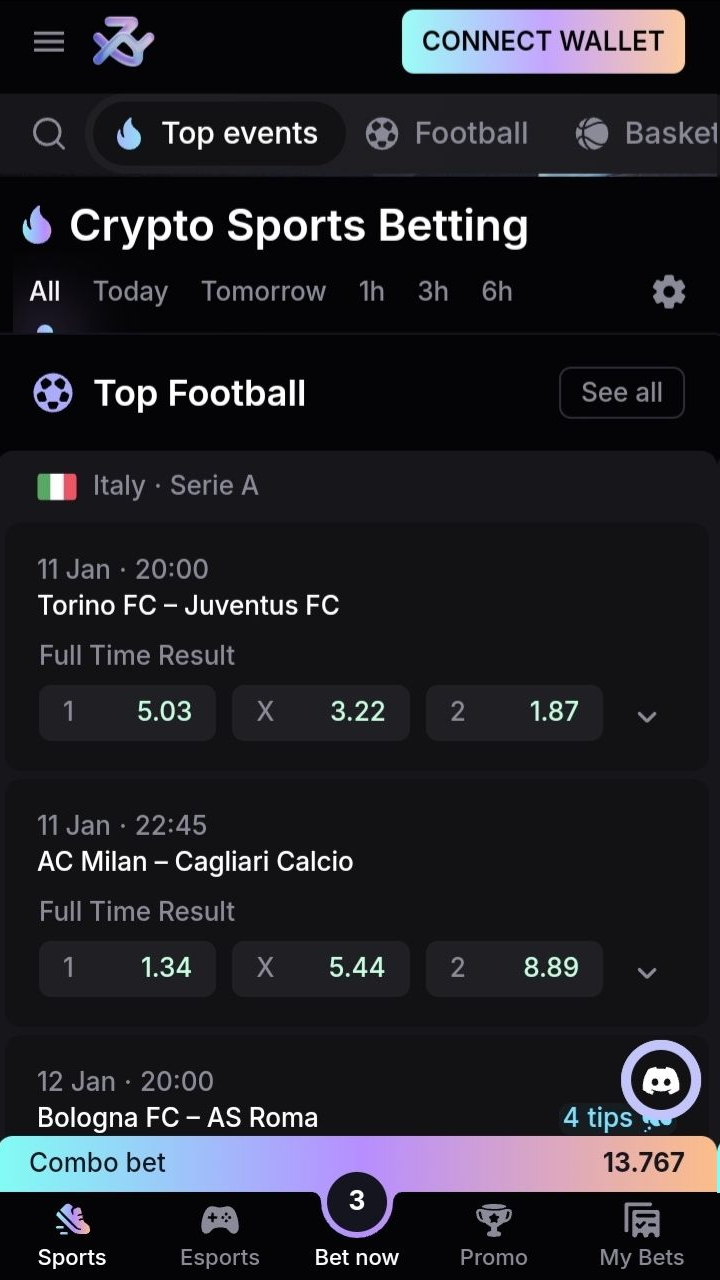Select Juventus FC win at 1.87
Viewport: 720px width, 1280px height.
[514, 712]
